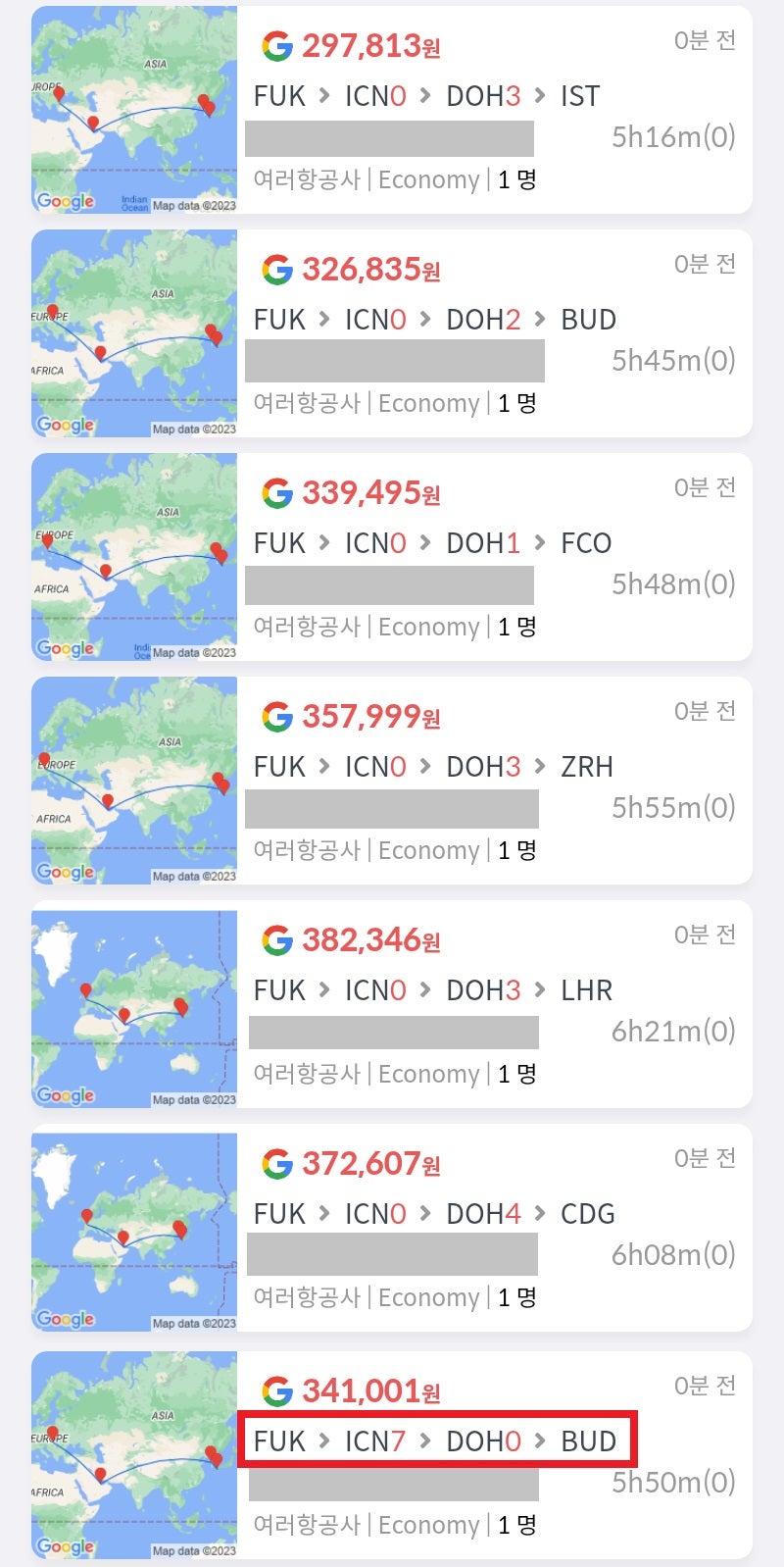Click the map thumbnail of the IST route
Image resolution: width=784 pixels, height=1567 pixels.
134,110
